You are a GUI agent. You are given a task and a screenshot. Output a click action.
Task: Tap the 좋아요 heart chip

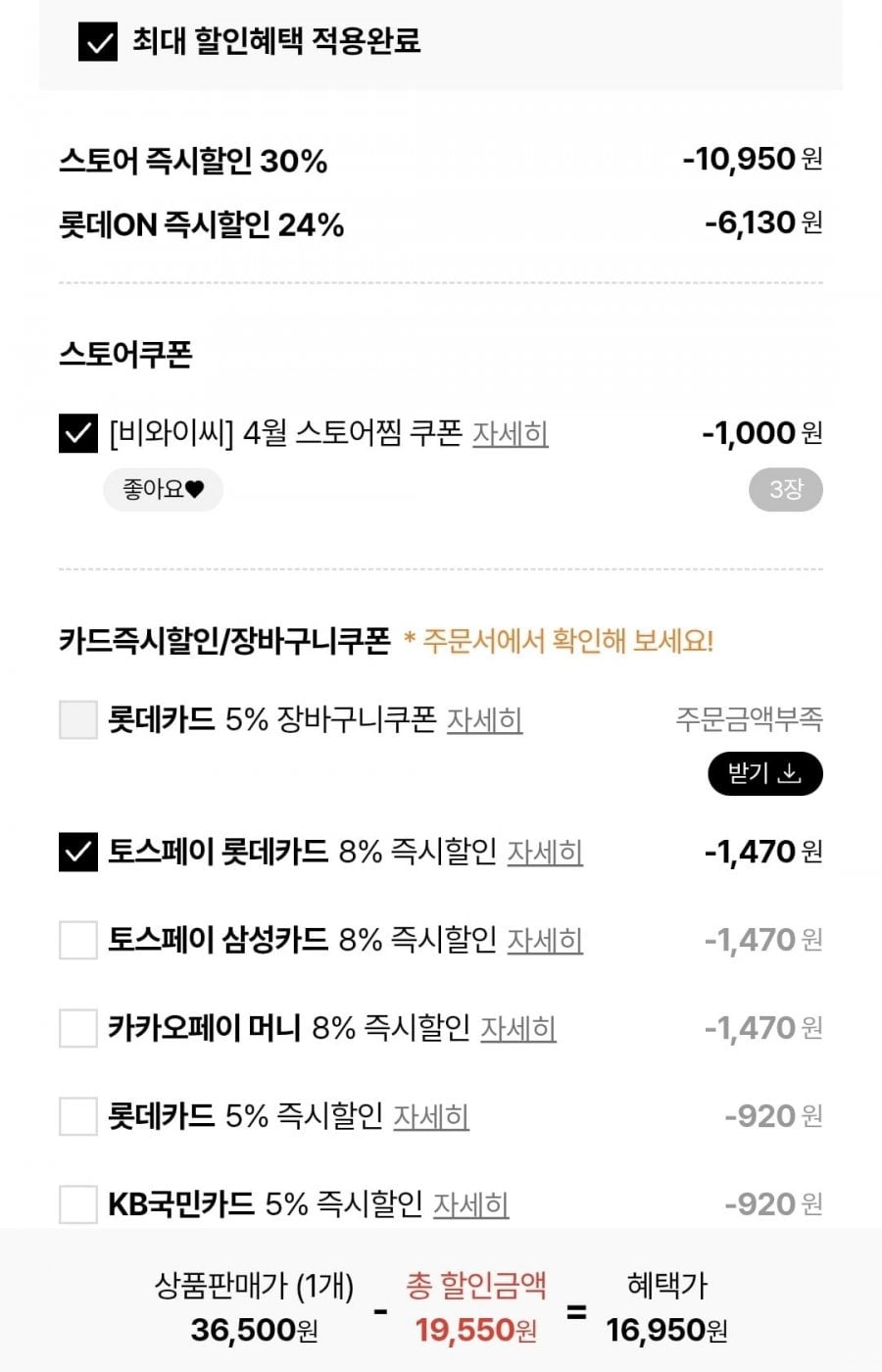(163, 489)
